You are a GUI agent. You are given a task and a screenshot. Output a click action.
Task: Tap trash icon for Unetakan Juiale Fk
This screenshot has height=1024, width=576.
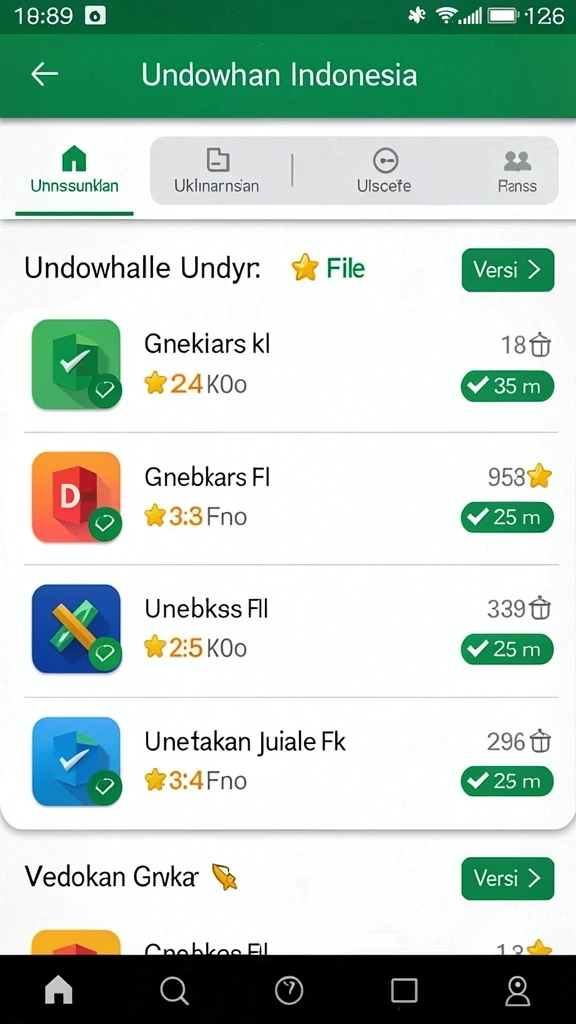(540, 741)
